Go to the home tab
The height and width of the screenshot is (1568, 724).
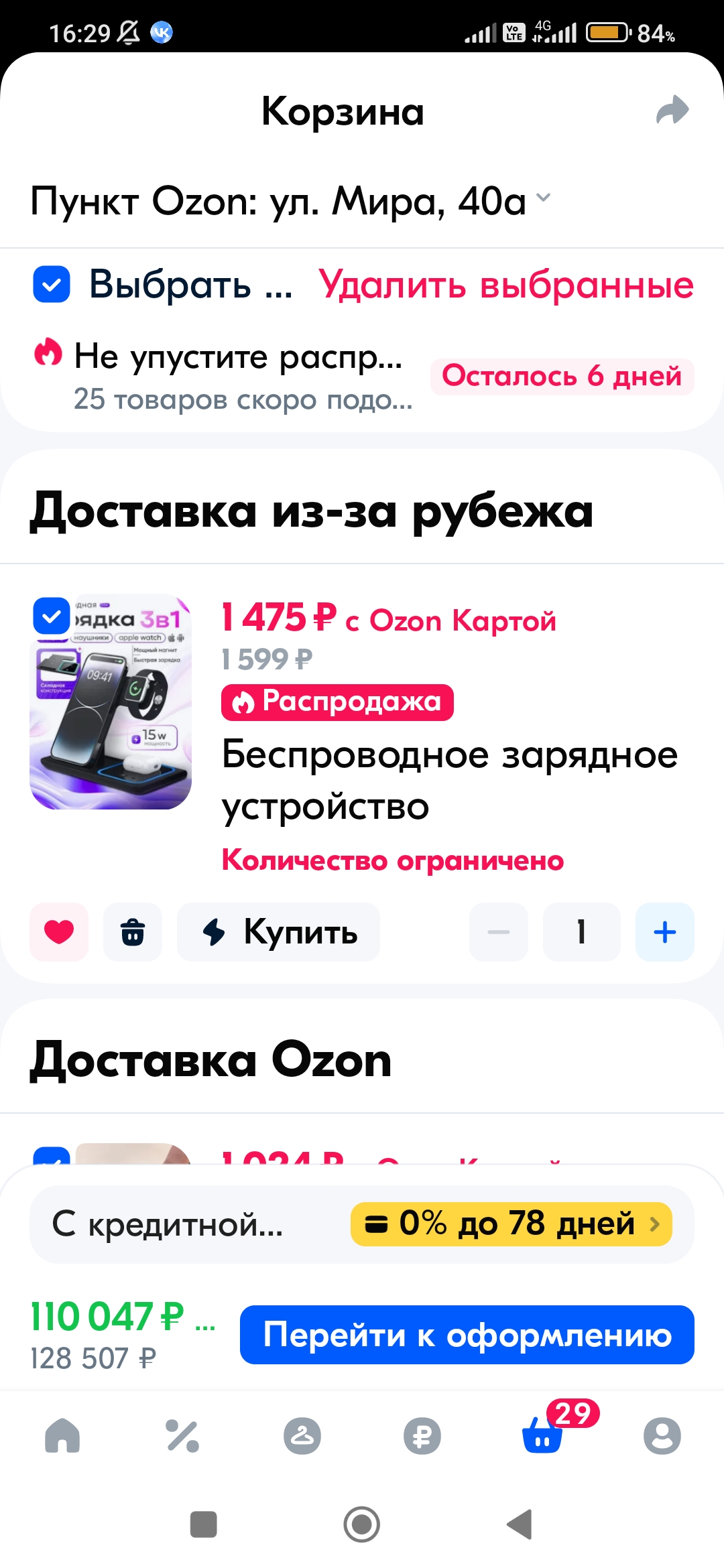(x=62, y=1436)
